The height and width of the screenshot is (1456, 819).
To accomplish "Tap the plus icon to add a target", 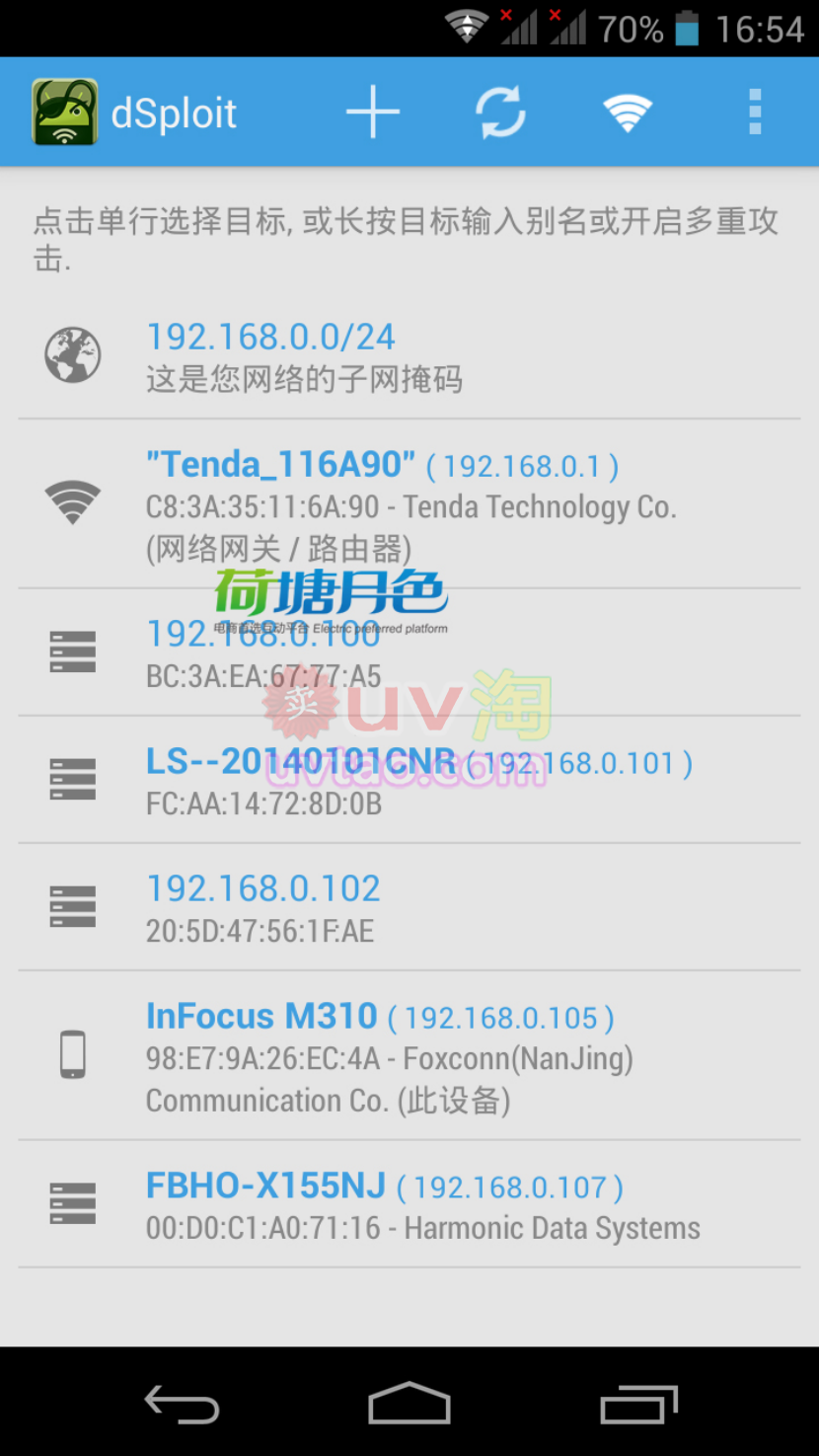I will pyautogui.click(x=373, y=113).
